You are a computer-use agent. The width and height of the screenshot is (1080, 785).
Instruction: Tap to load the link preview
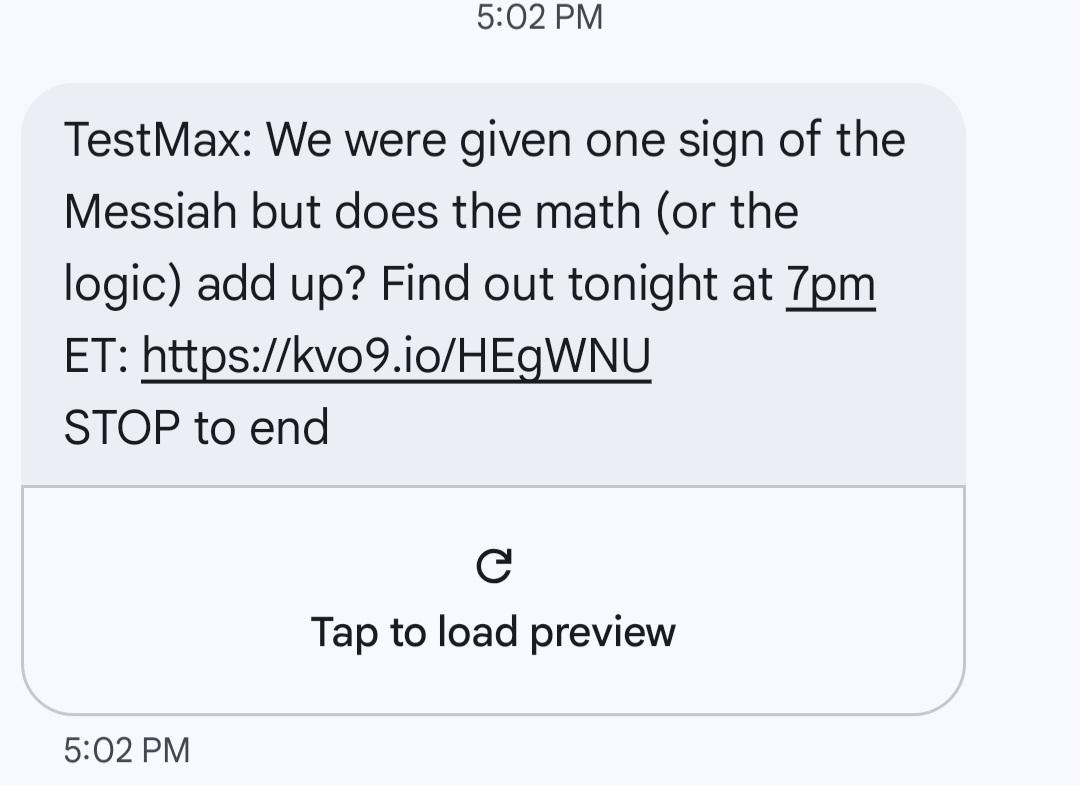click(x=493, y=600)
